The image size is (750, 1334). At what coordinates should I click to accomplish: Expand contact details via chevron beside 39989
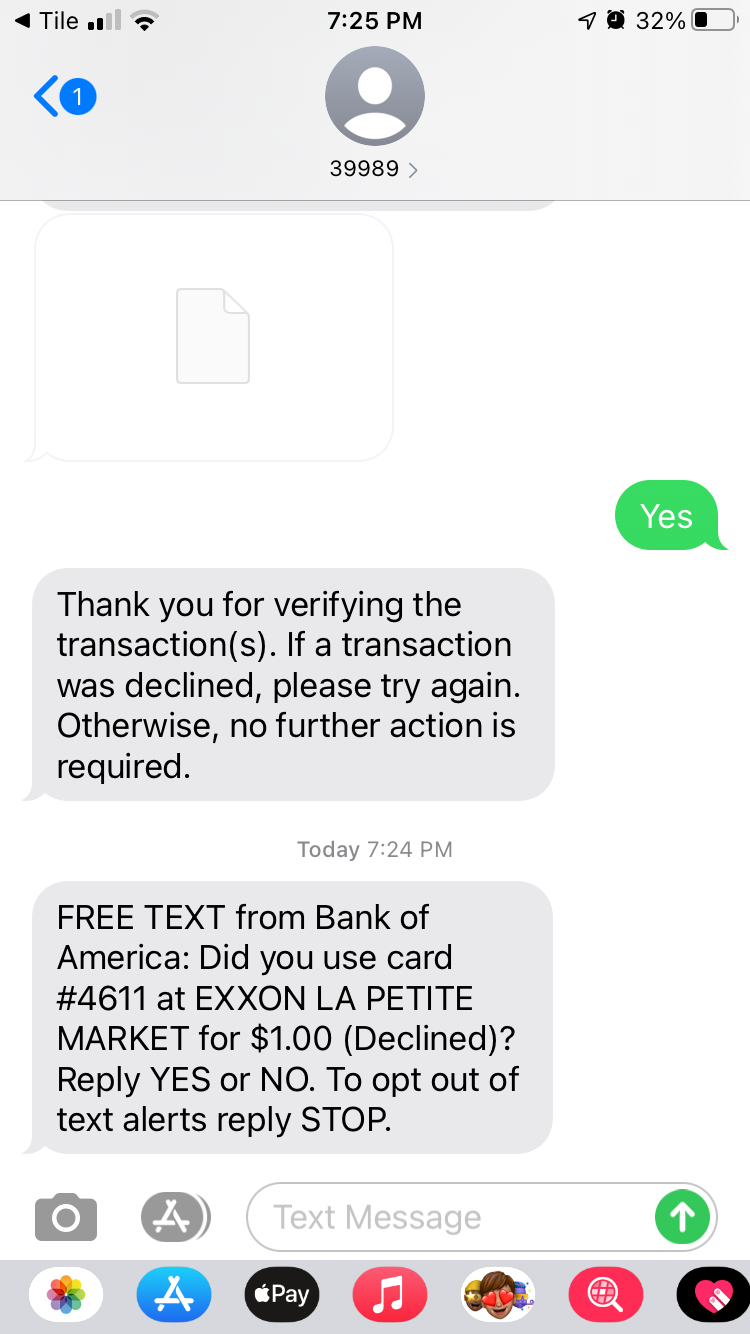[x=413, y=169]
